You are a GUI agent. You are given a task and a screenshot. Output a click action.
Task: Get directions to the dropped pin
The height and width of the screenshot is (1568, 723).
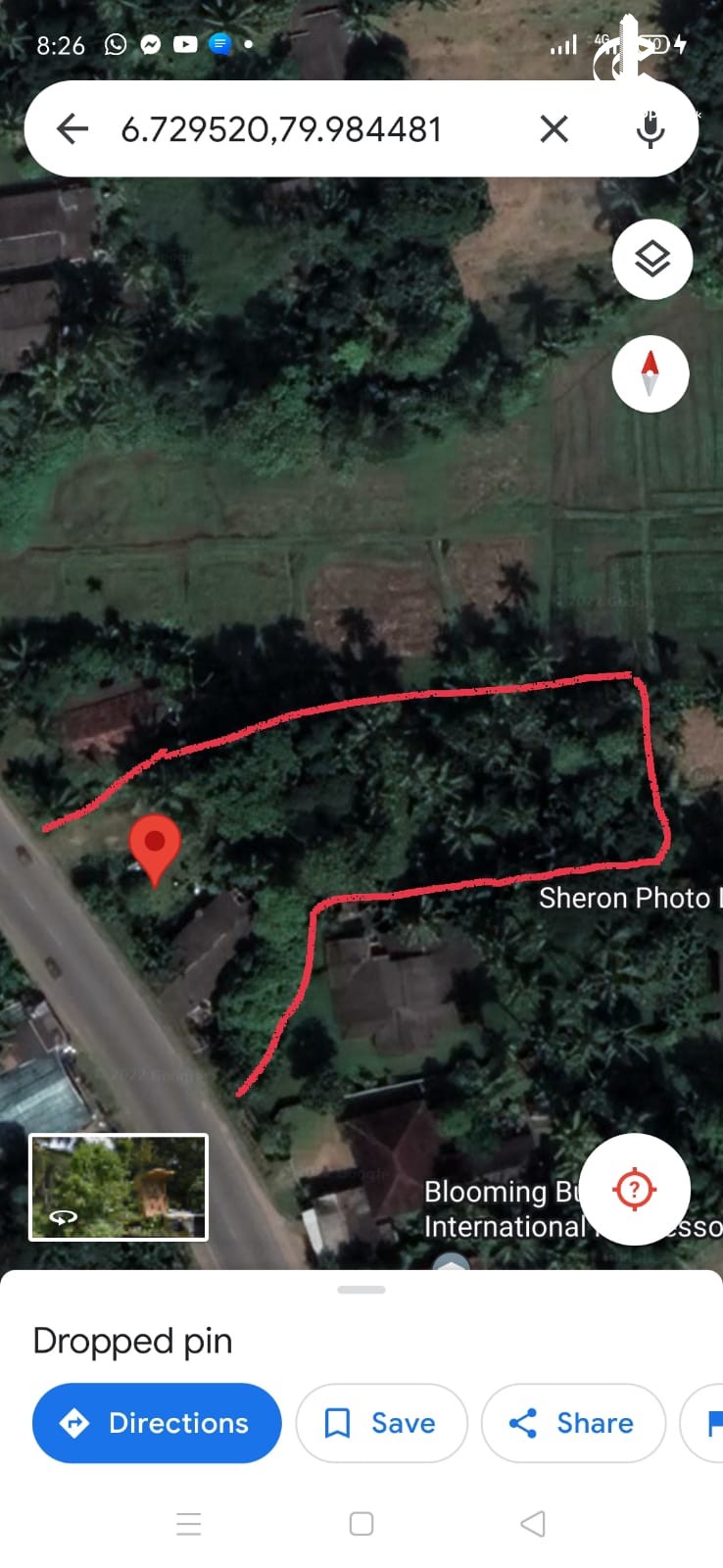[x=157, y=1423]
